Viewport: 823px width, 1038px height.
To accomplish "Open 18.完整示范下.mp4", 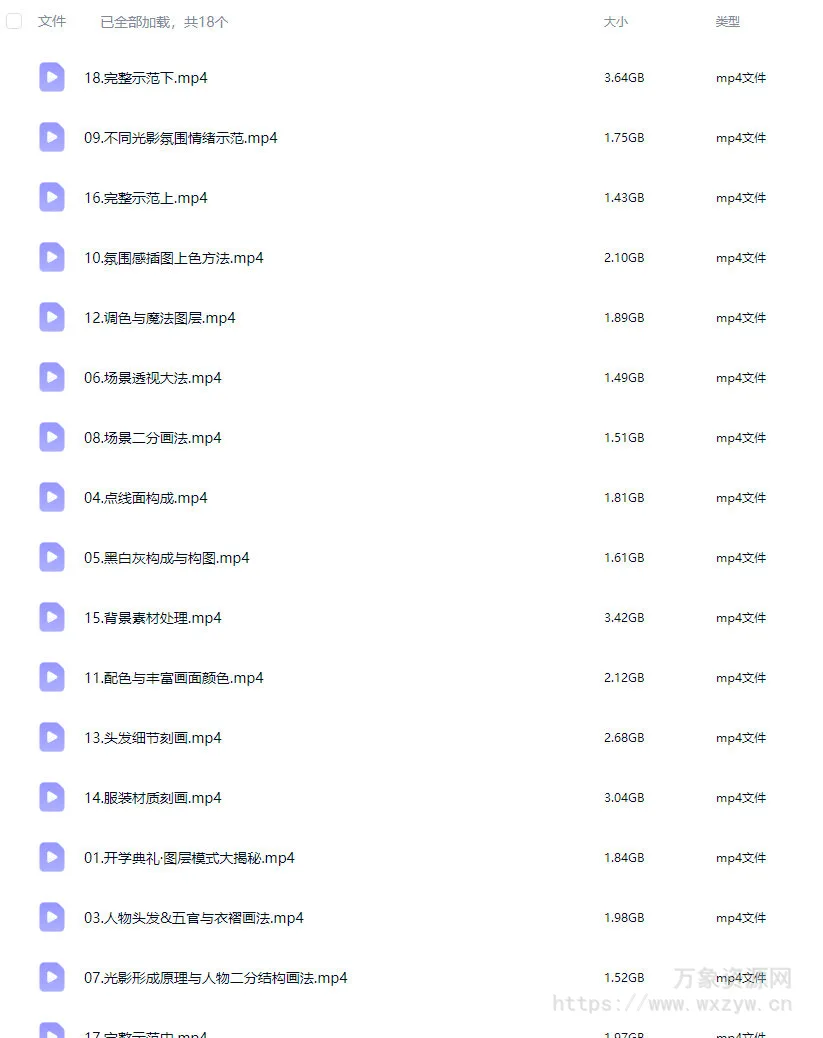I will coord(145,78).
